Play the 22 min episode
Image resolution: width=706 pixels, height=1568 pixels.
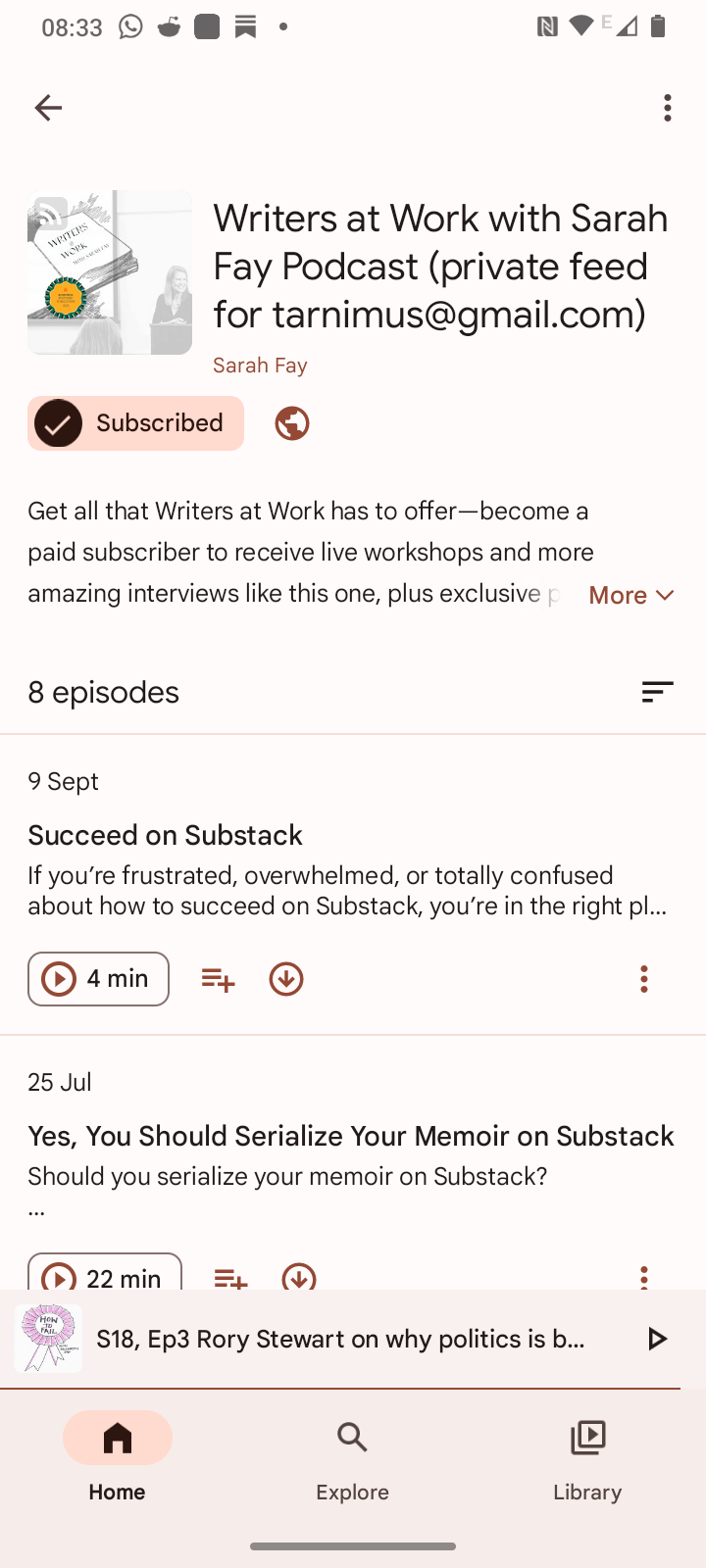pyautogui.click(x=104, y=1278)
